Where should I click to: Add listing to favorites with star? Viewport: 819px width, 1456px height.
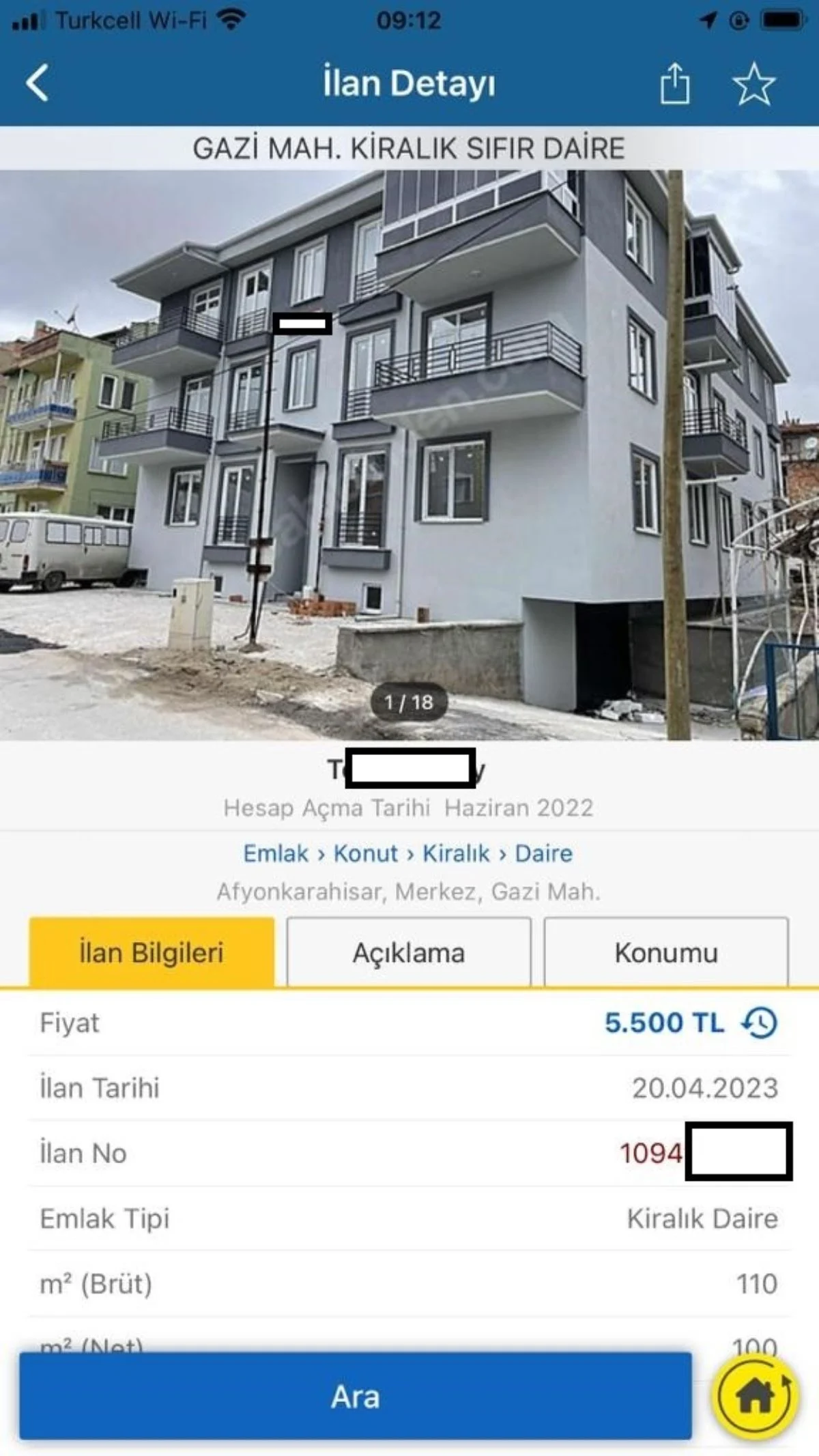coord(753,84)
